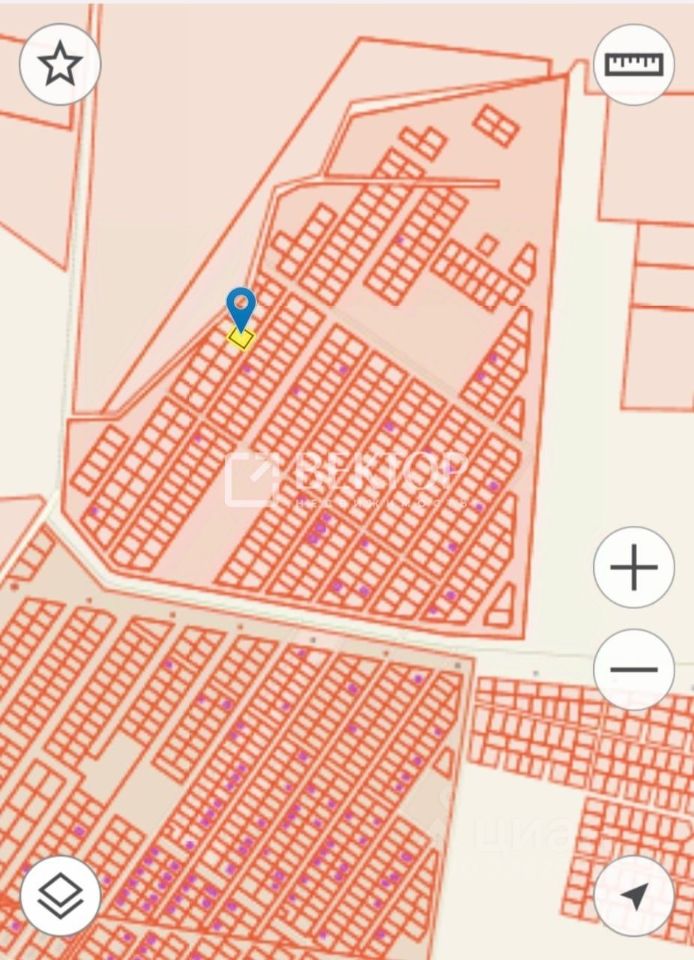Zoom in with the plus button
694x960 pixels.
634,568
